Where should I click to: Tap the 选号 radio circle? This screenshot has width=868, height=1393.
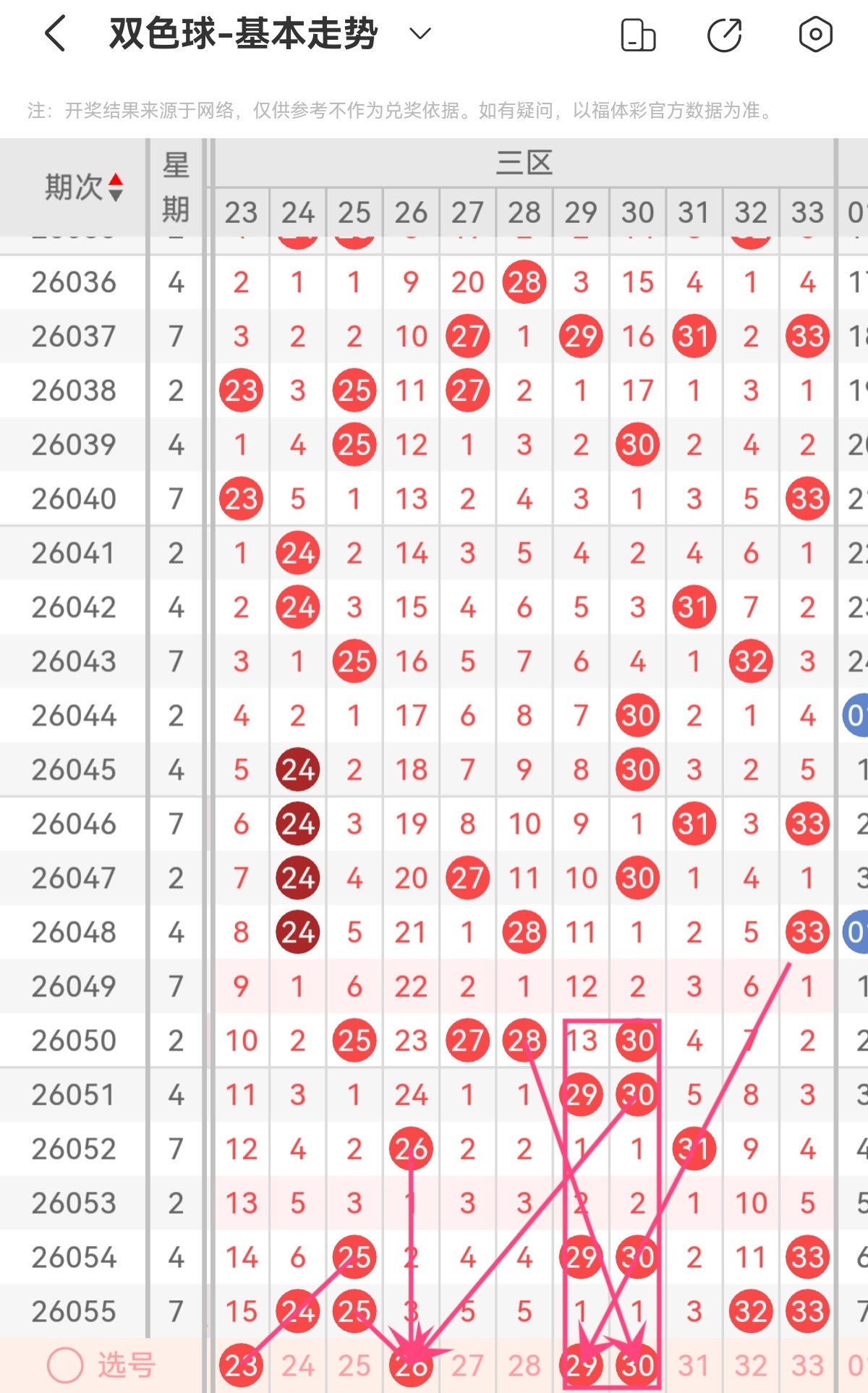[65, 1366]
